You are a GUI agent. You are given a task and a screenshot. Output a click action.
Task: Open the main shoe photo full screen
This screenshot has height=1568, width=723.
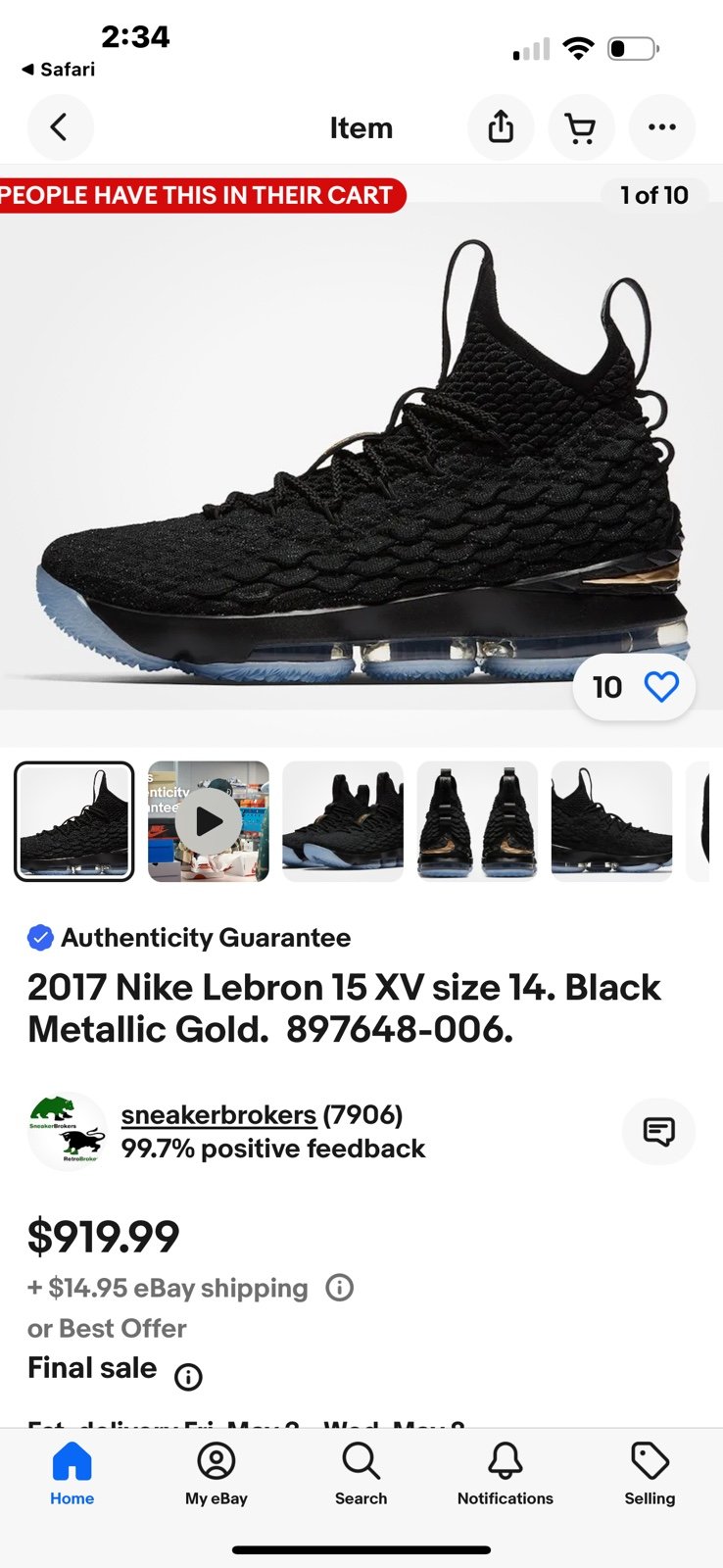[361, 456]
